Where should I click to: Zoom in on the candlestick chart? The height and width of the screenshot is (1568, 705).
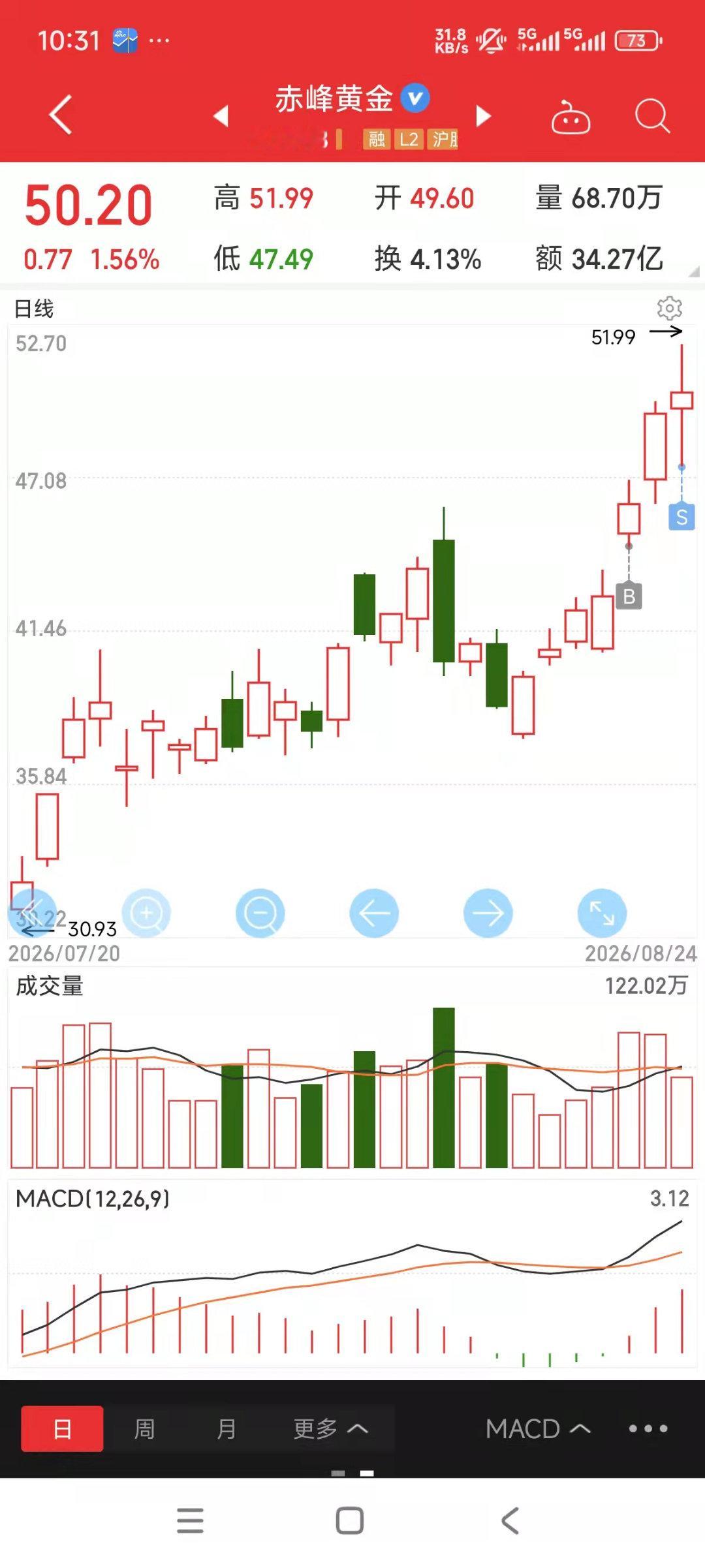point(146,913)
